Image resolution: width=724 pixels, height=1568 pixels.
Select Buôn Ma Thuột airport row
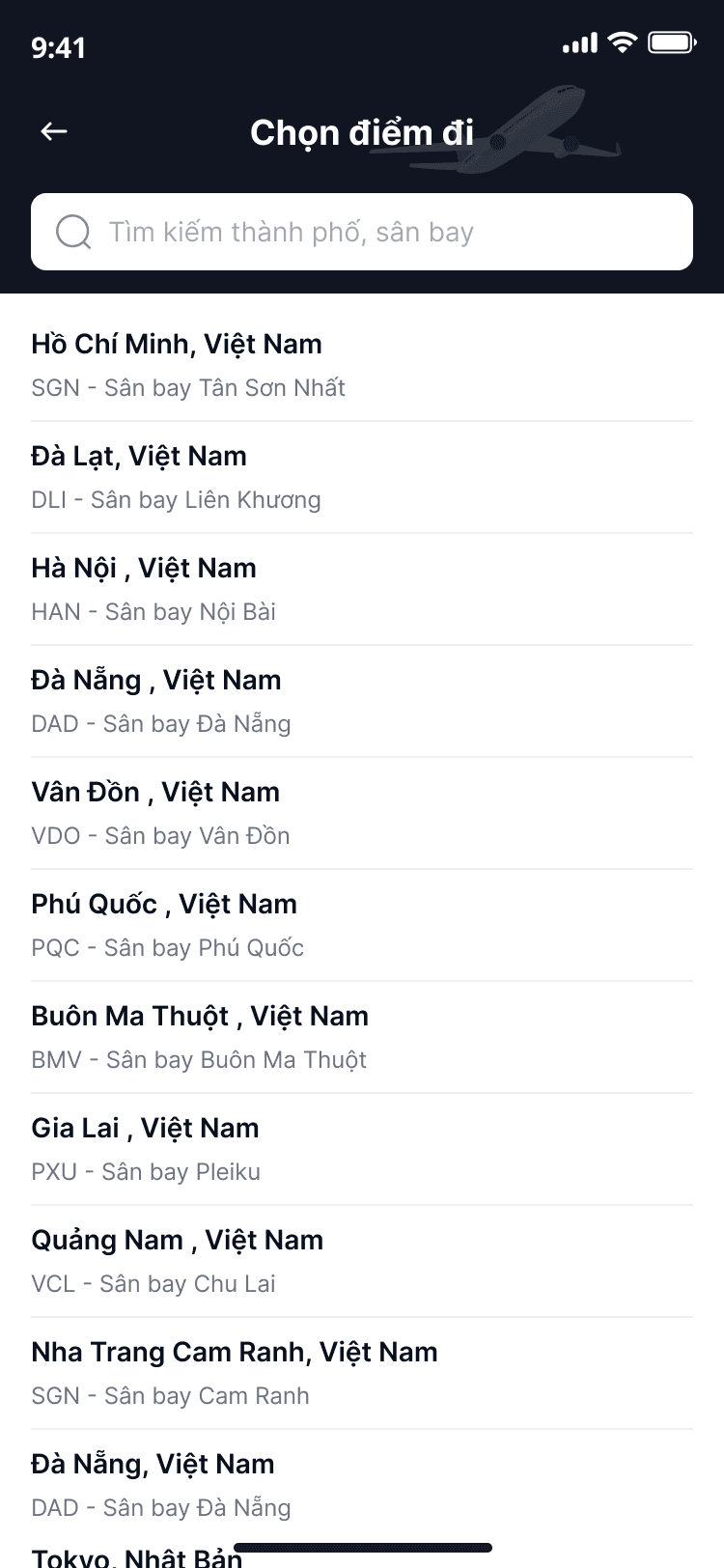click(362, 1037)
